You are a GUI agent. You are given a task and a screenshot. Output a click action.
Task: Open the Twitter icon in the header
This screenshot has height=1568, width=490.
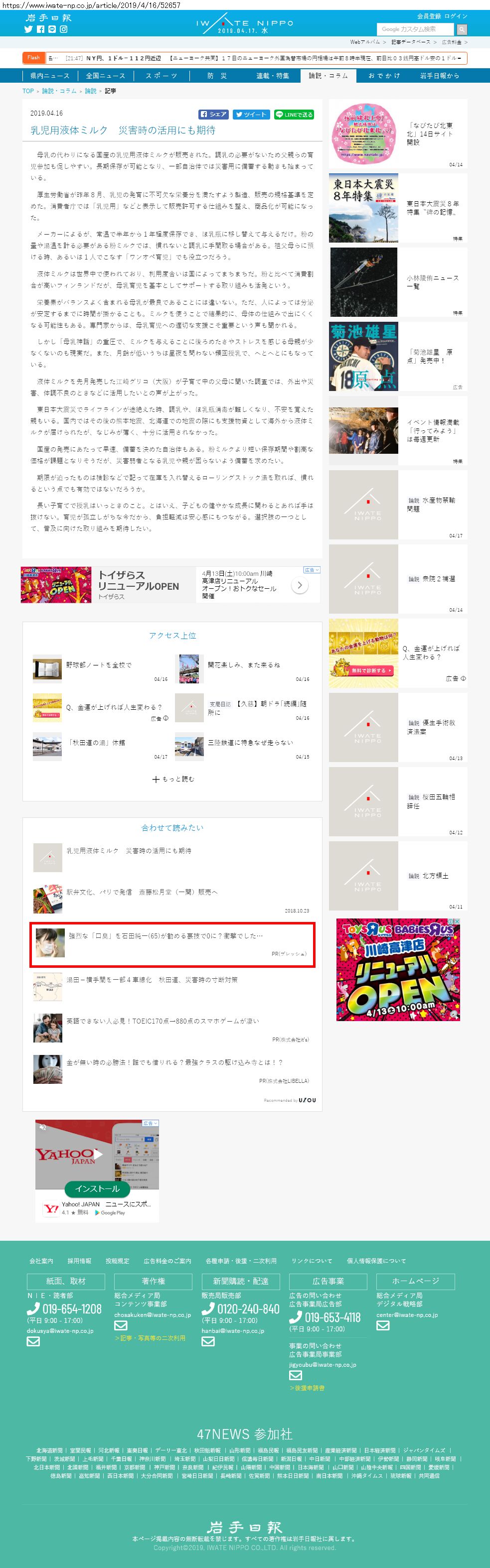(x=28, y=29)
